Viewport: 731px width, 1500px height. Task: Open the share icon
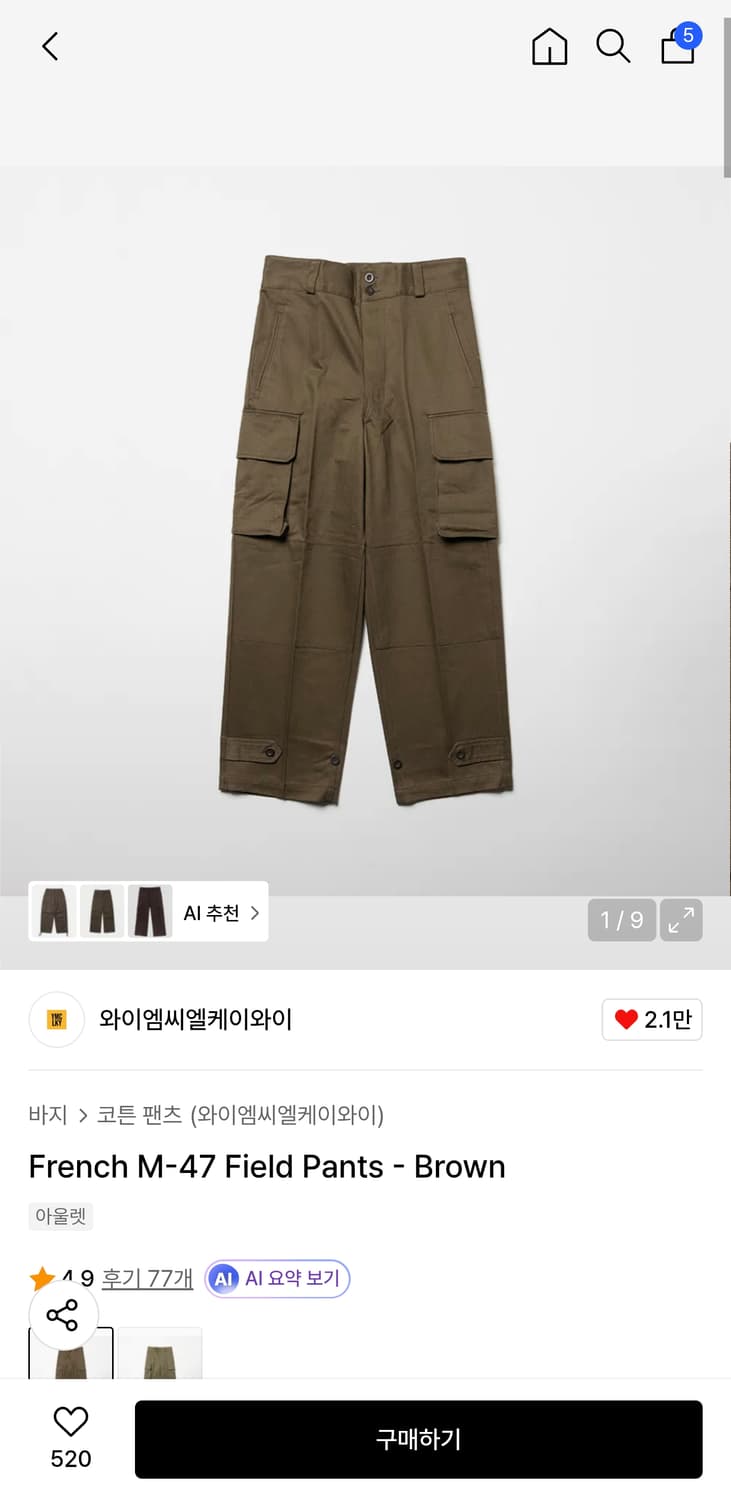click(64, 1316)
